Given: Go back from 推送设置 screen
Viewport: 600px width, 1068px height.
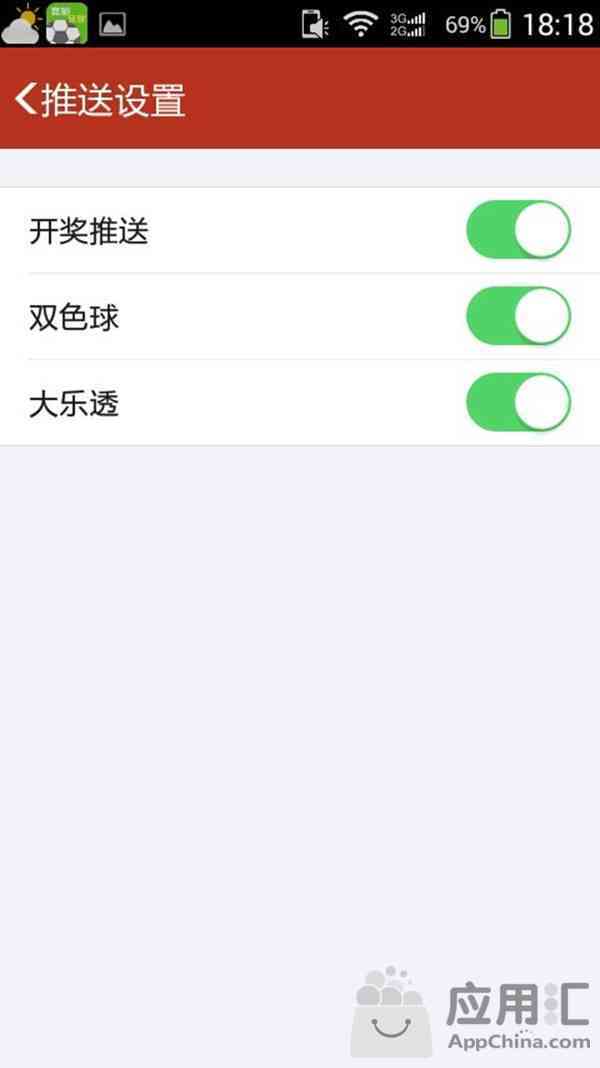Looking at the screenshot, I should coord(26,99).
